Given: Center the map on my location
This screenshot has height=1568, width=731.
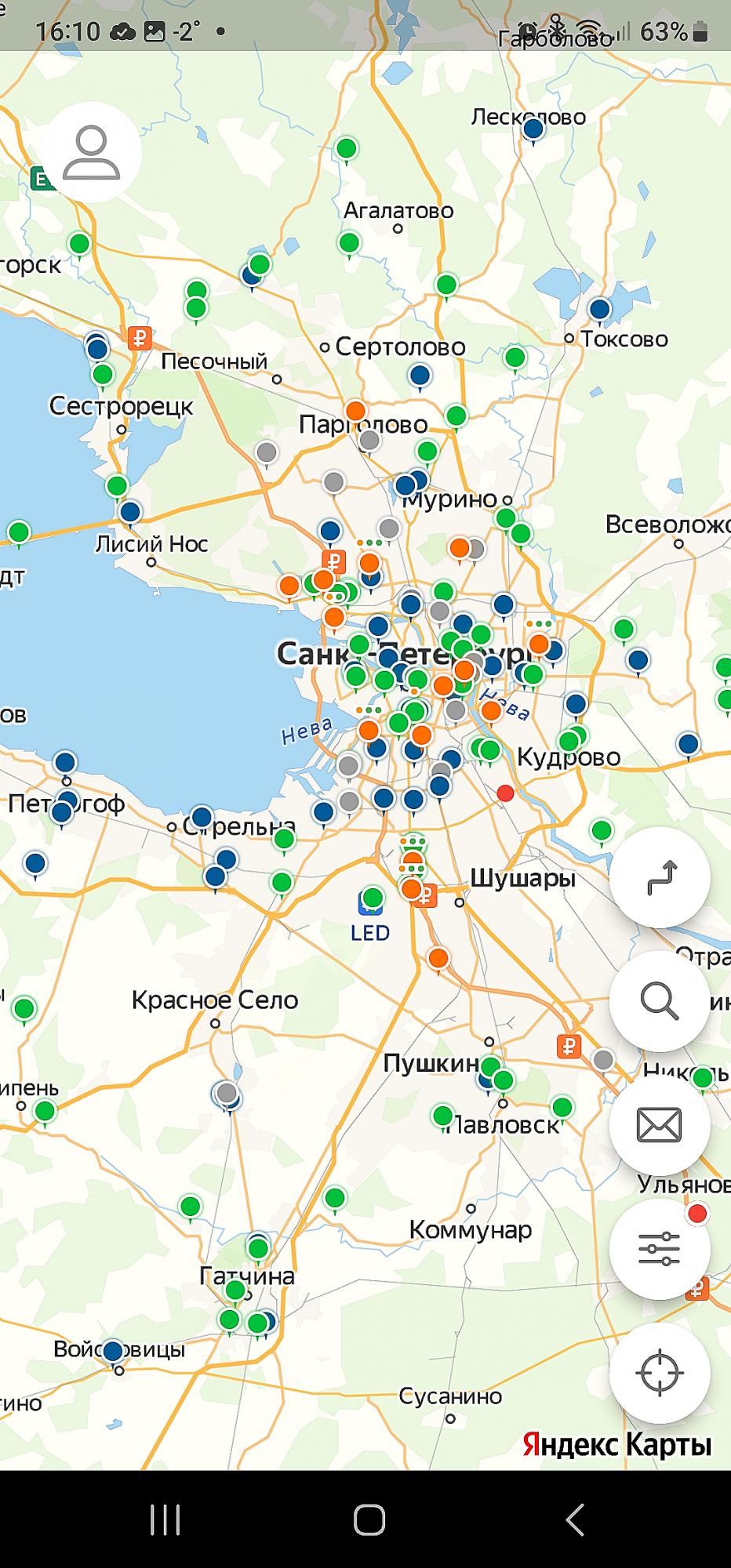Looking at the screenshot, I should [660, 1373].
